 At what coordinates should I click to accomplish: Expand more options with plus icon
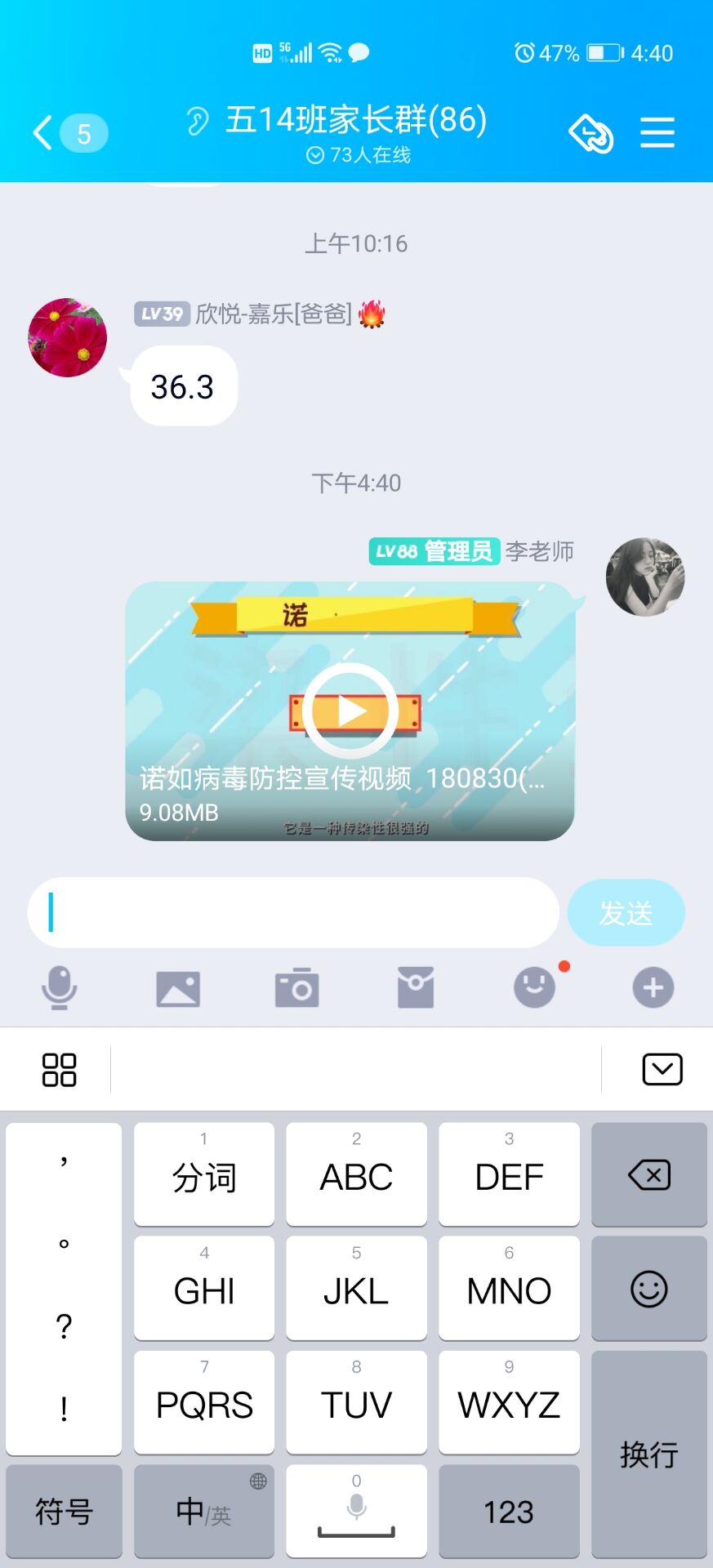pyautogui.click(x=653, y=988)
